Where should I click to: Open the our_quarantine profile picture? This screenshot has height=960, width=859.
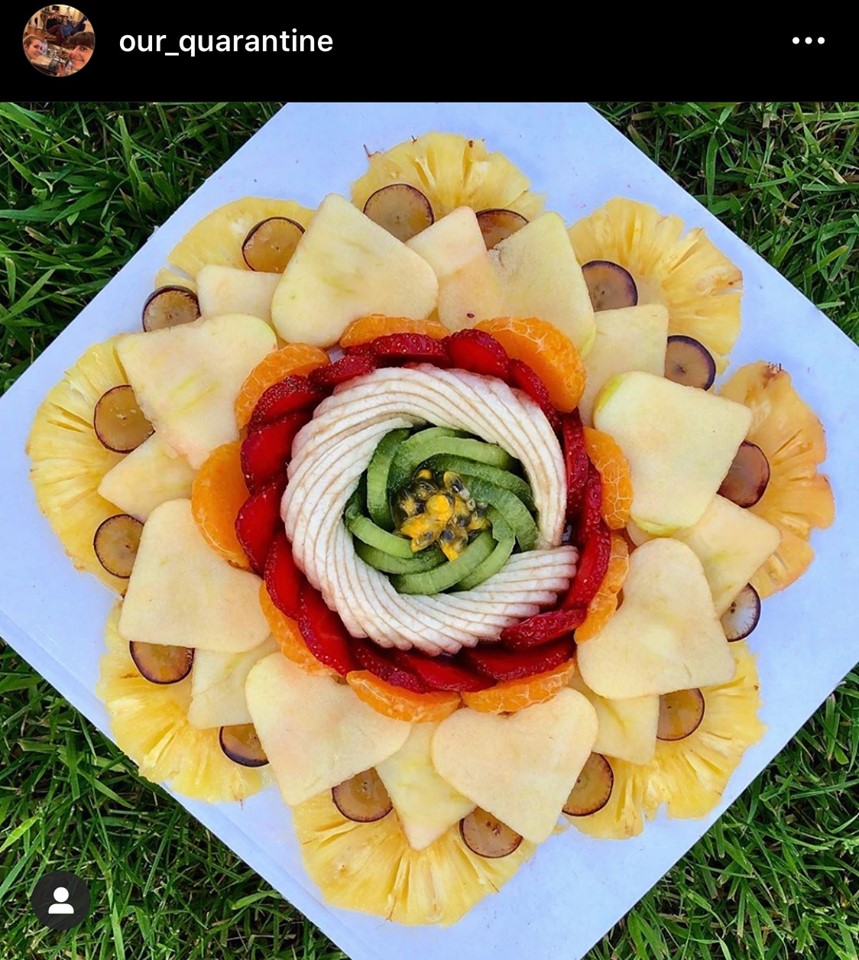pyautogui.click(x=58, y=41)
